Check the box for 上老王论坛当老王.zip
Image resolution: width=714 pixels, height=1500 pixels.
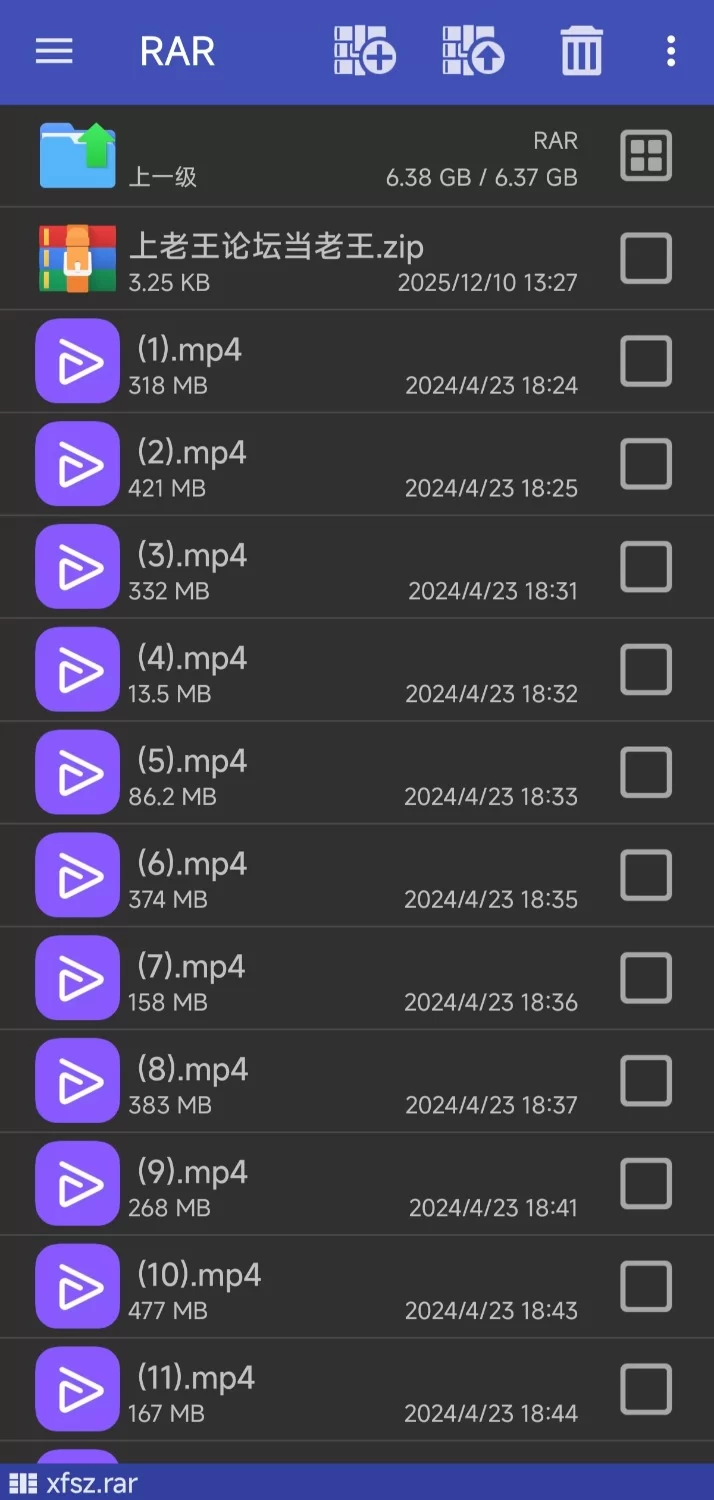pyautogui.click(x=646, y=259)
